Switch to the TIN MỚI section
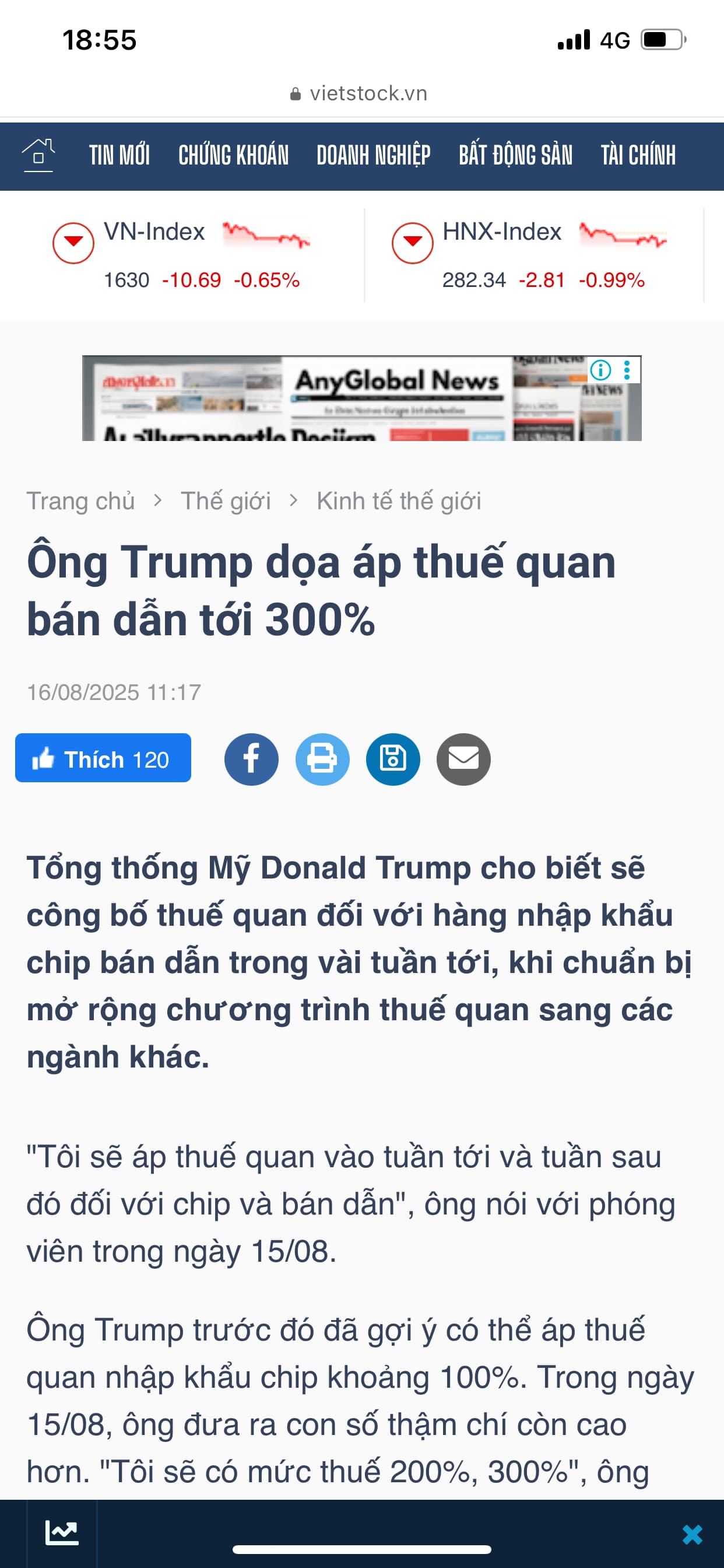 click(120, 155)
